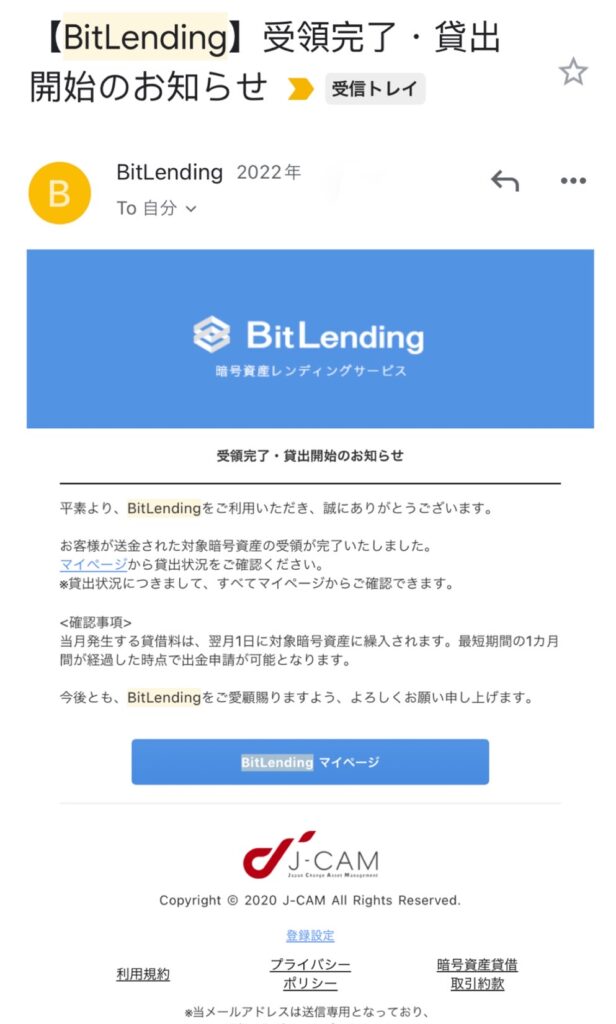The image size is (616, 1024).
Task: Open the 登録設定 link
Action: (310, 935)
